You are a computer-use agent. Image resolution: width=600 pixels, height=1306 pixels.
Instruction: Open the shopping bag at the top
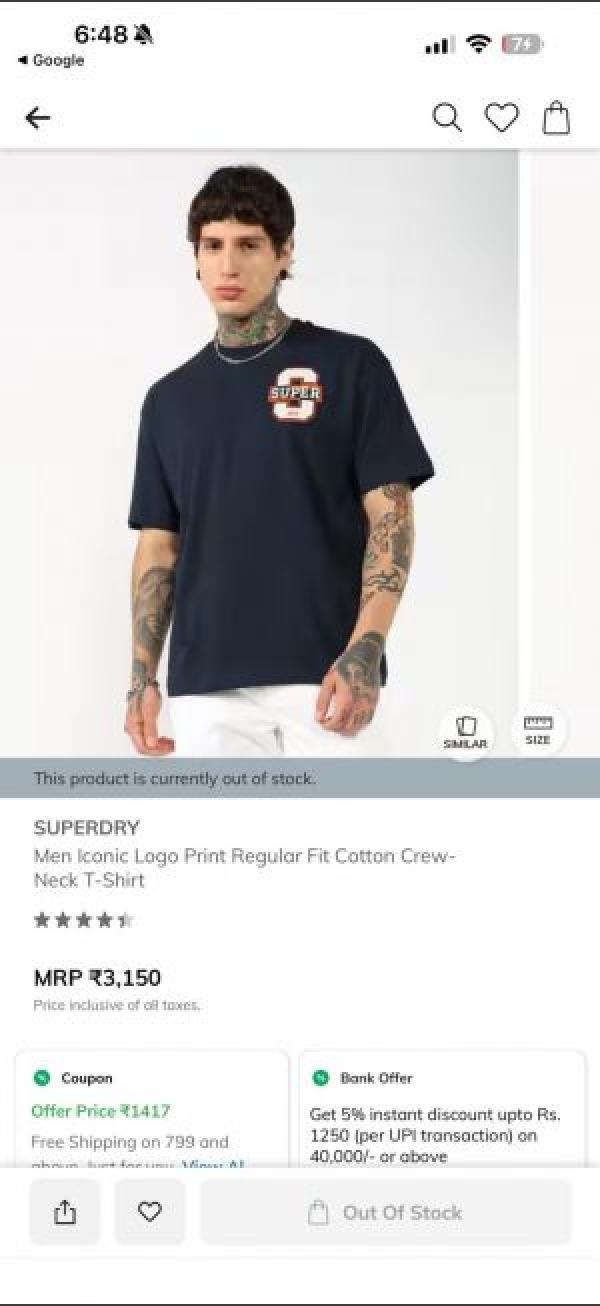click(x=556, y=118)
